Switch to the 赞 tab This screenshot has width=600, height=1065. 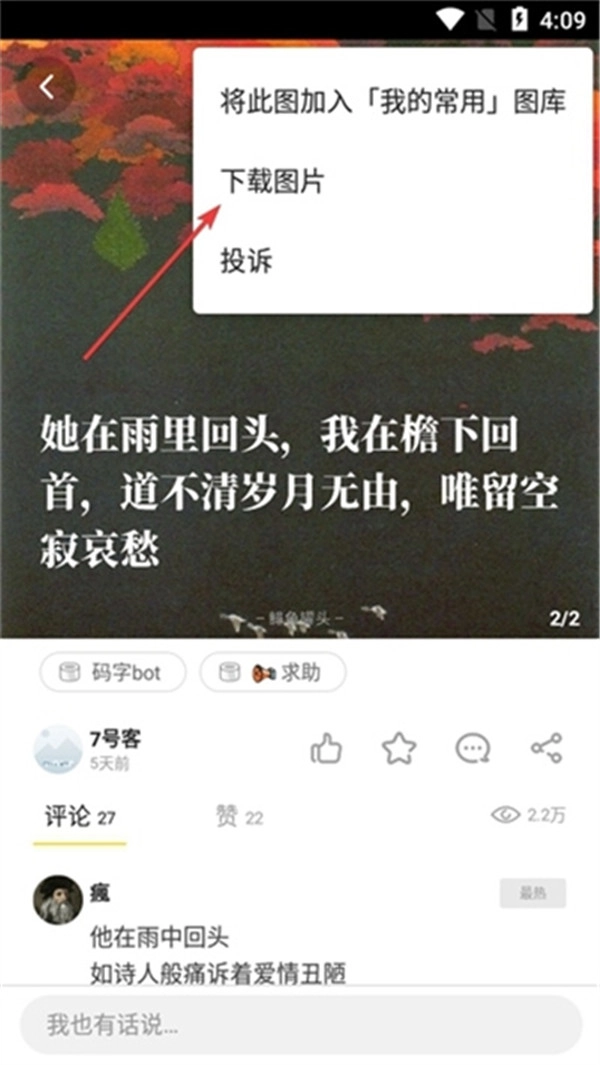pos(240,817)
